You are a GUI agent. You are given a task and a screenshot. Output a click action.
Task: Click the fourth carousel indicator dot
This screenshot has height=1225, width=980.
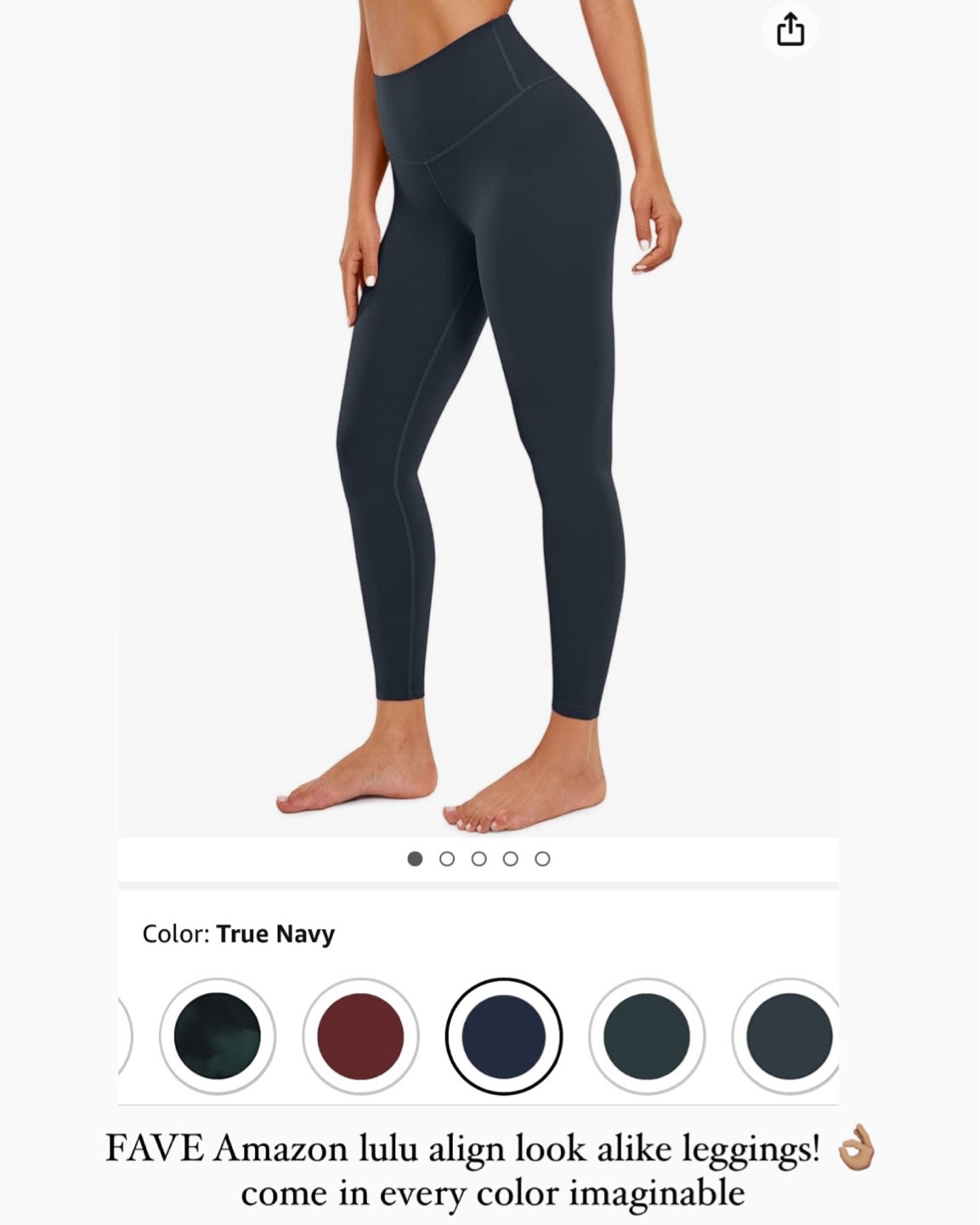coord(510,859)
